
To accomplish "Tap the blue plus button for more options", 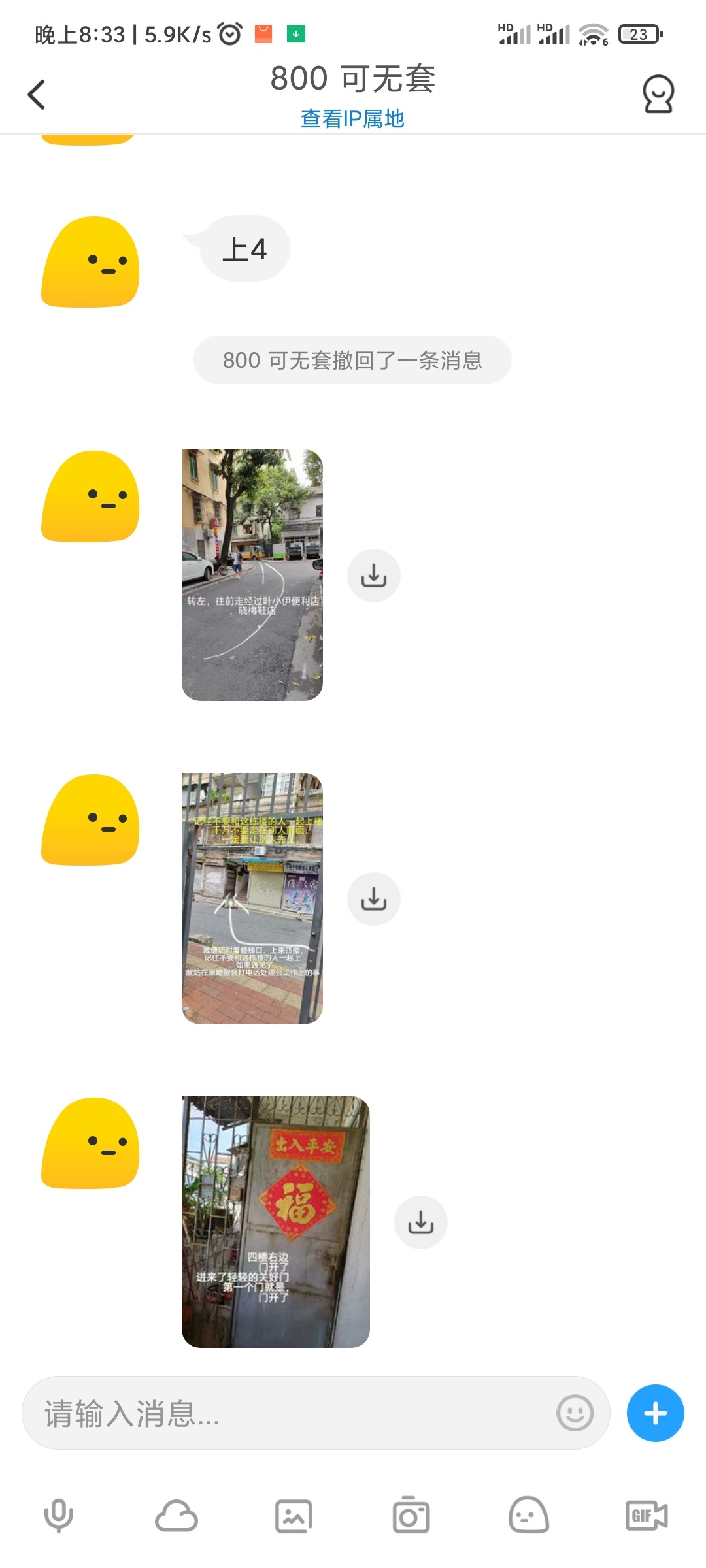I will [x=655, y=1413].
